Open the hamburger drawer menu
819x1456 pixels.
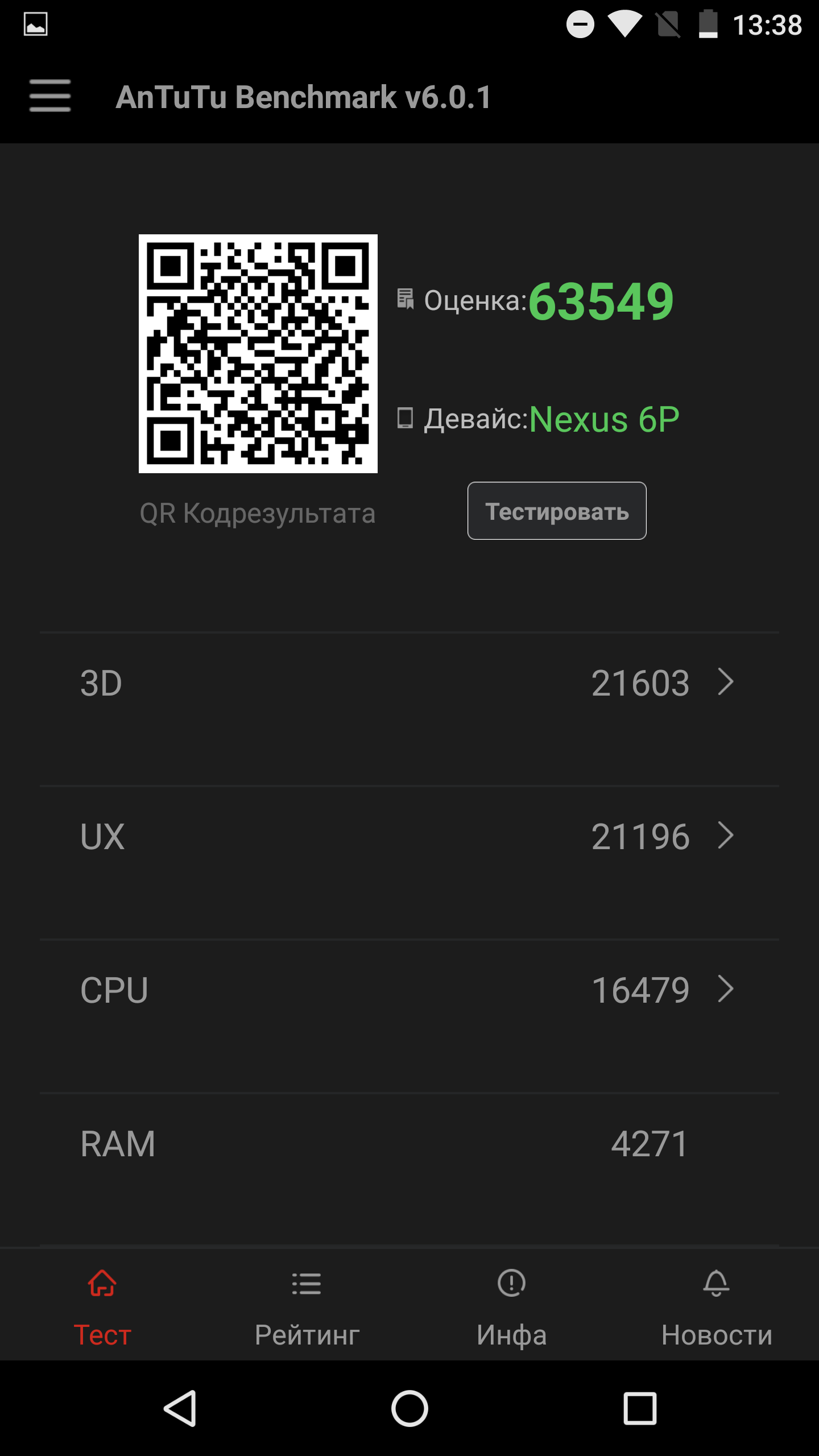click(x=50, y=96)
